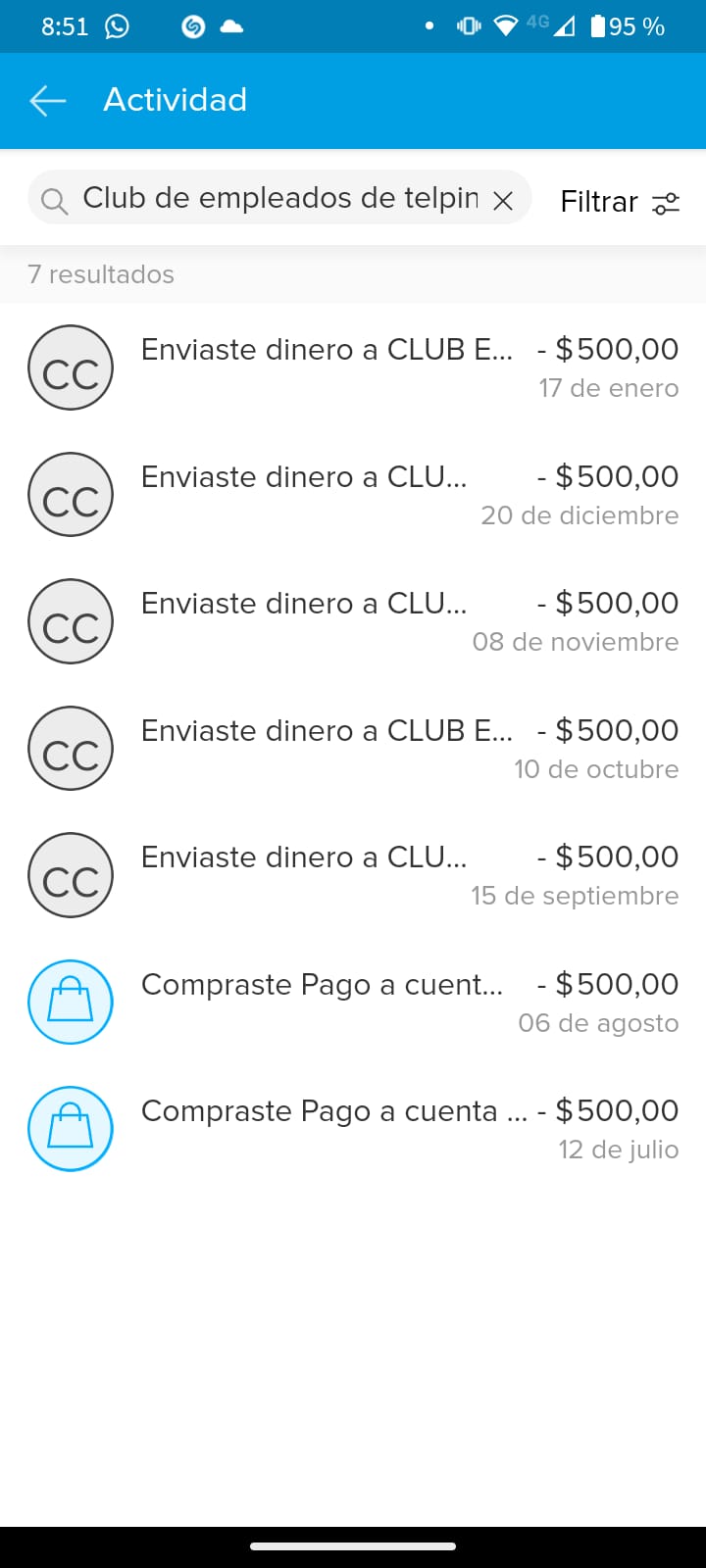
Task: Open the Filtrar filter options
Action: click(x=620, y=202)
